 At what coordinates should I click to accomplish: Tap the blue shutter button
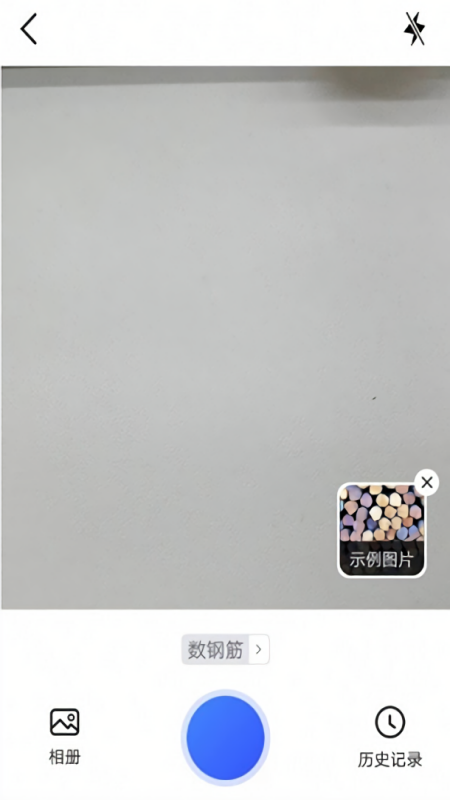pos(226,737)
